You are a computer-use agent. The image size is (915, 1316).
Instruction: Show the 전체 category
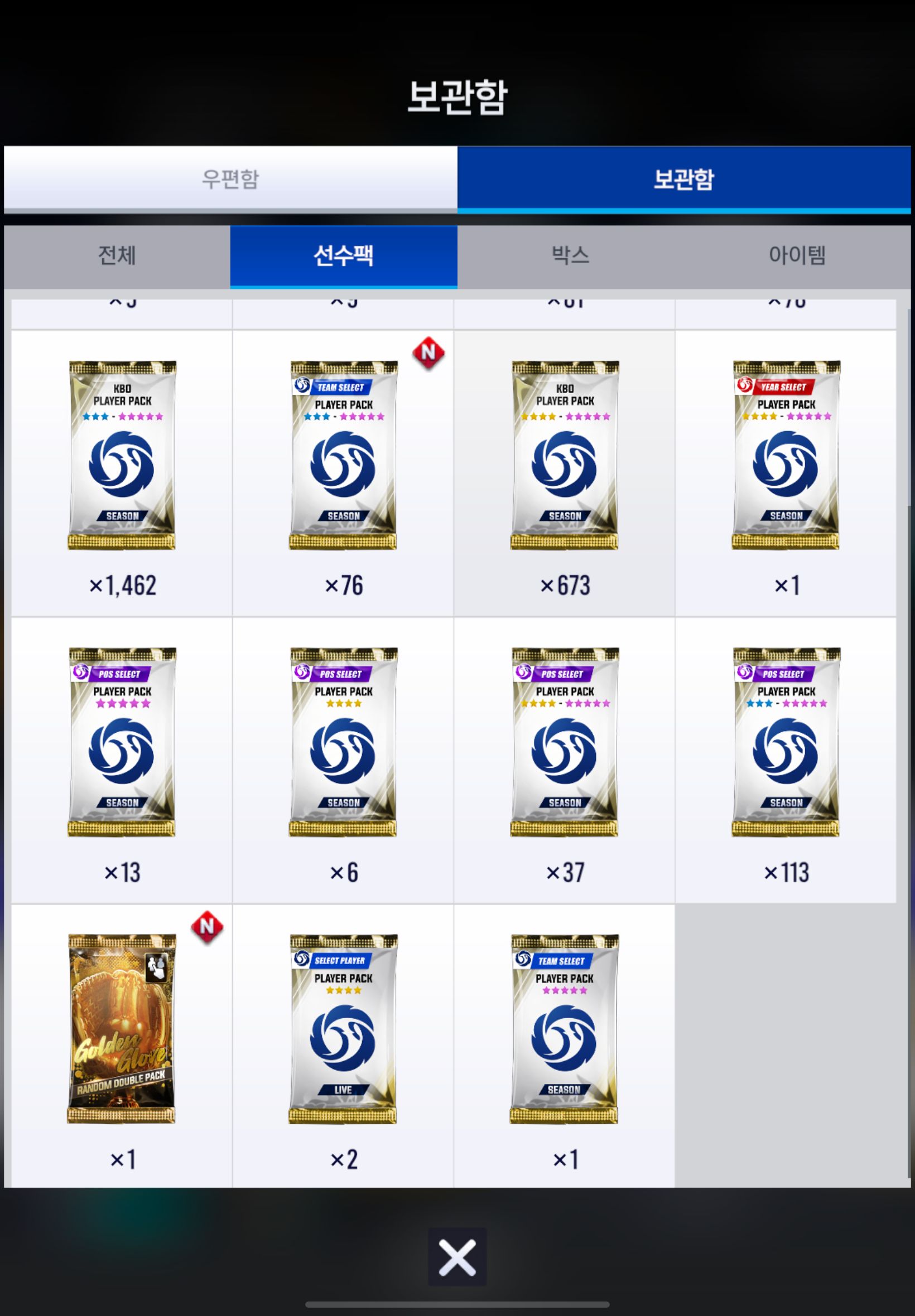[117, 255]
